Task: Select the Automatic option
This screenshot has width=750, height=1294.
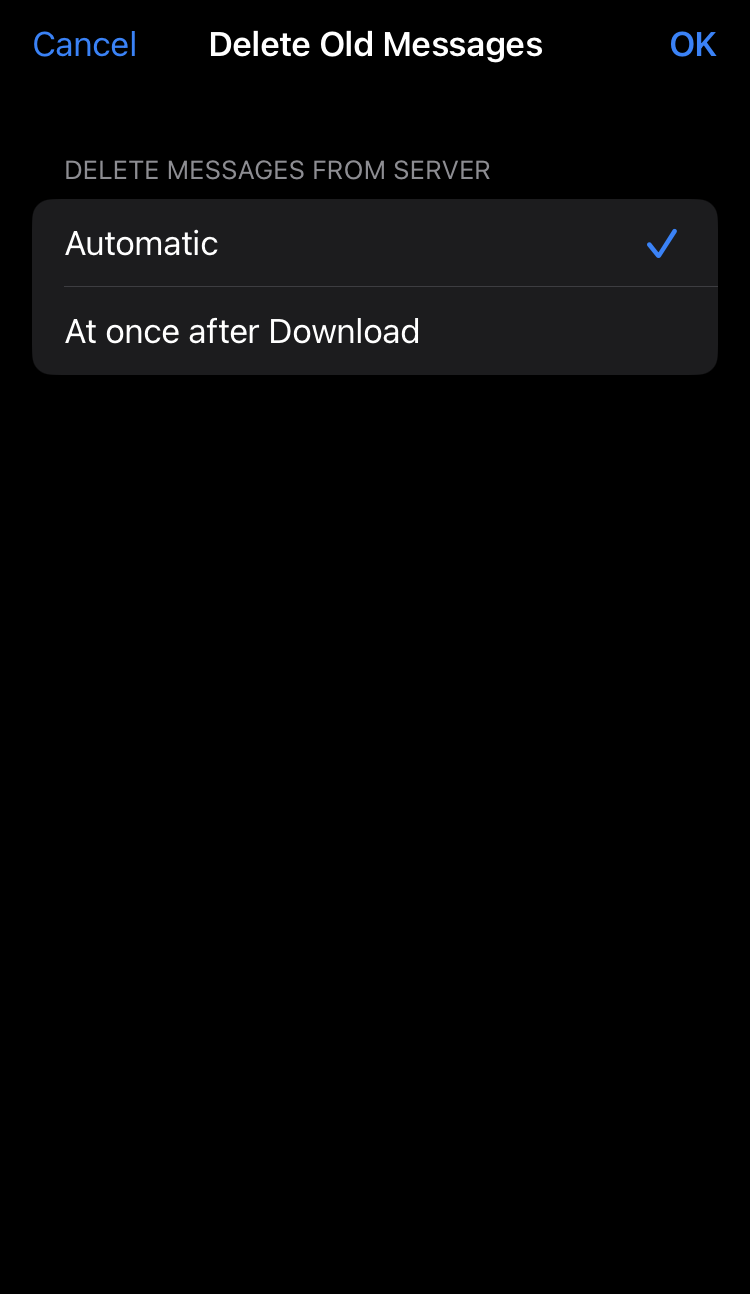Action: [x=375, y=243]
